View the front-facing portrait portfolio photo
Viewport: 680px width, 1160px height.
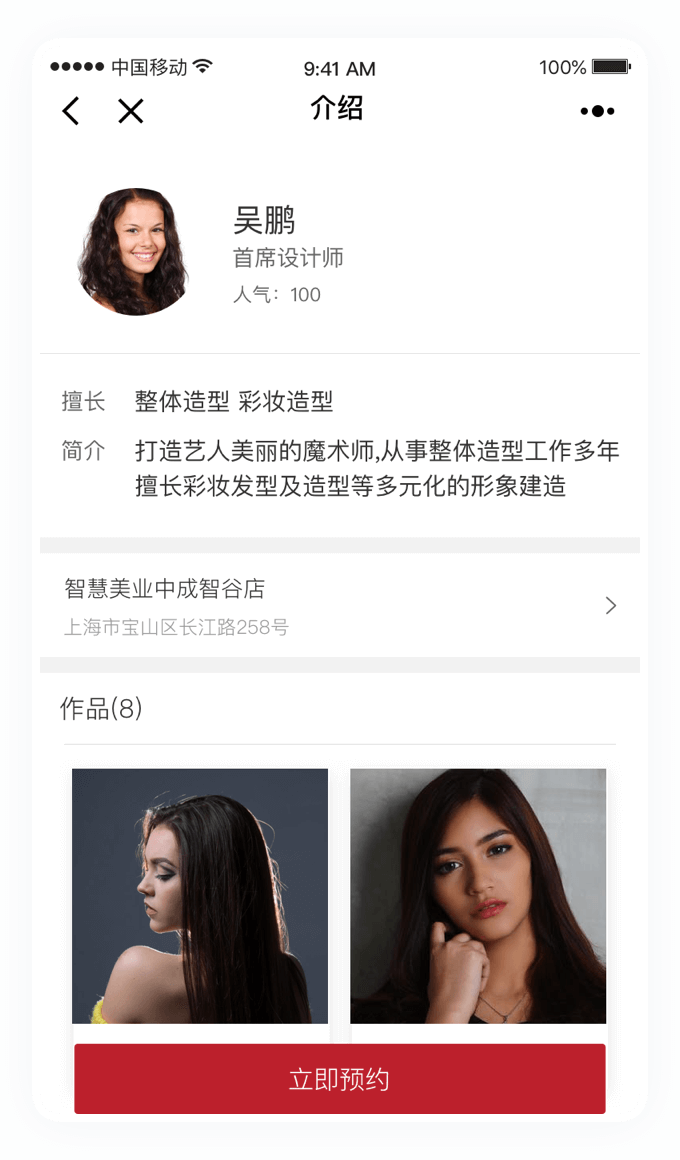tap(478, 895)
